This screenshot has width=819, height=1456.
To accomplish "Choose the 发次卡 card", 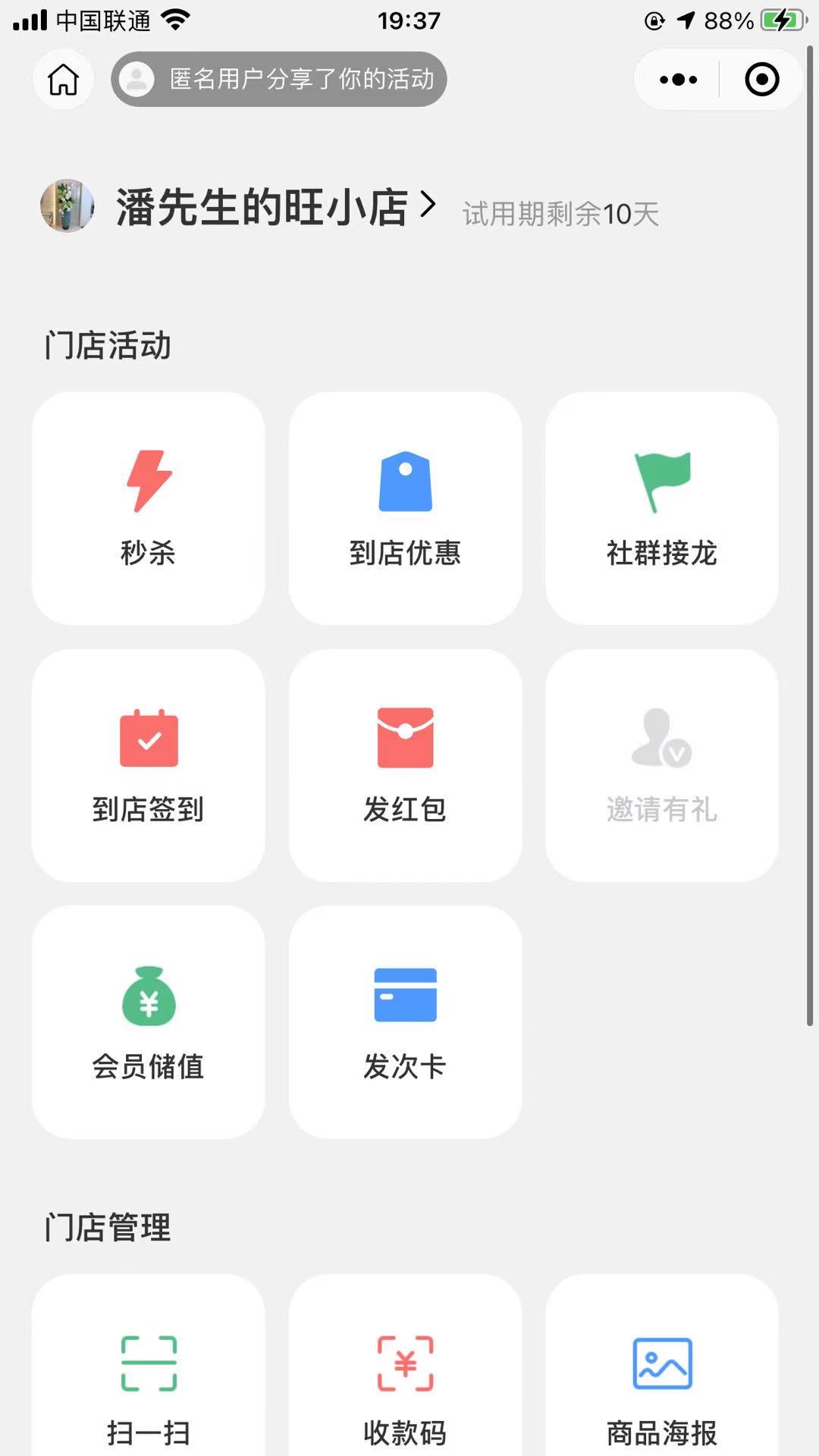I will (405, 1021).
